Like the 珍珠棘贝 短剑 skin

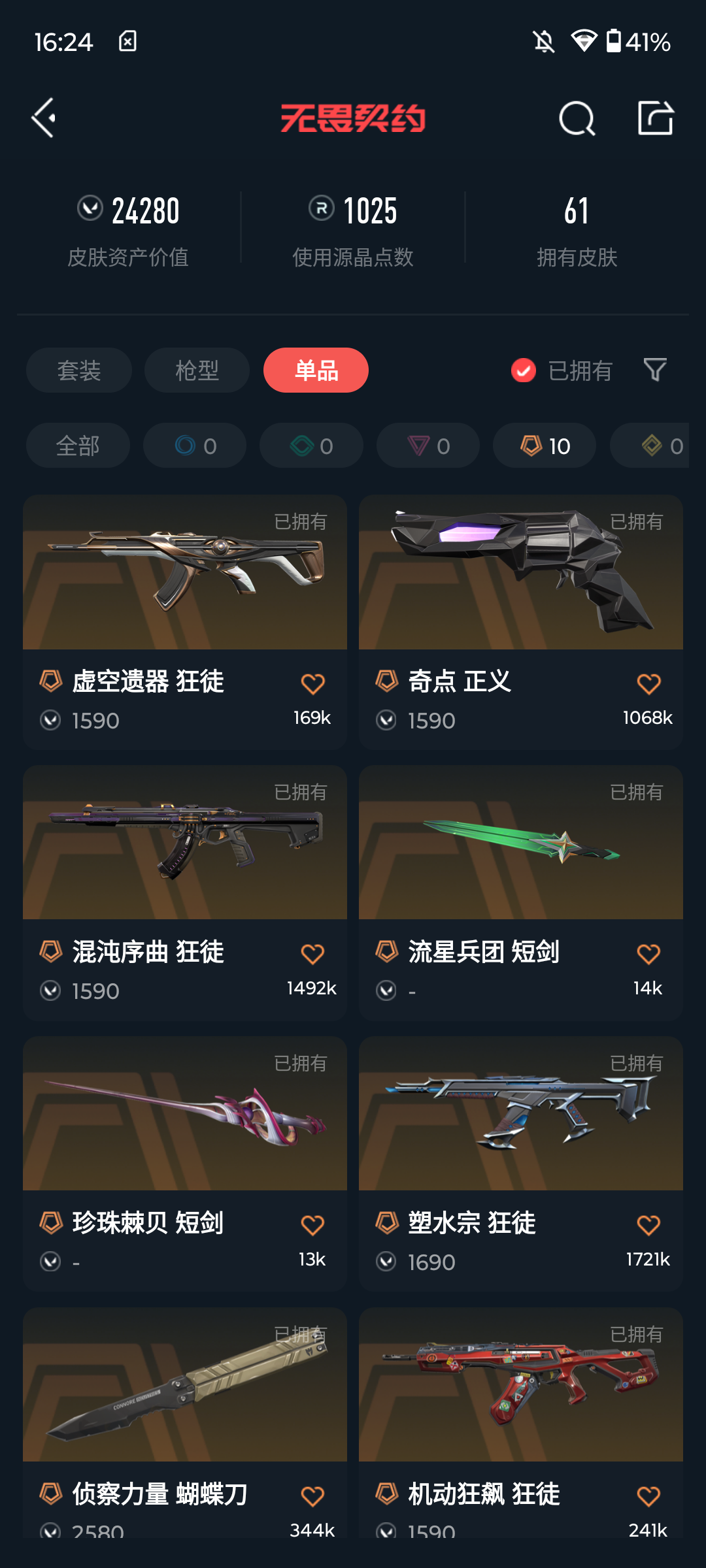click(312, 1225)
